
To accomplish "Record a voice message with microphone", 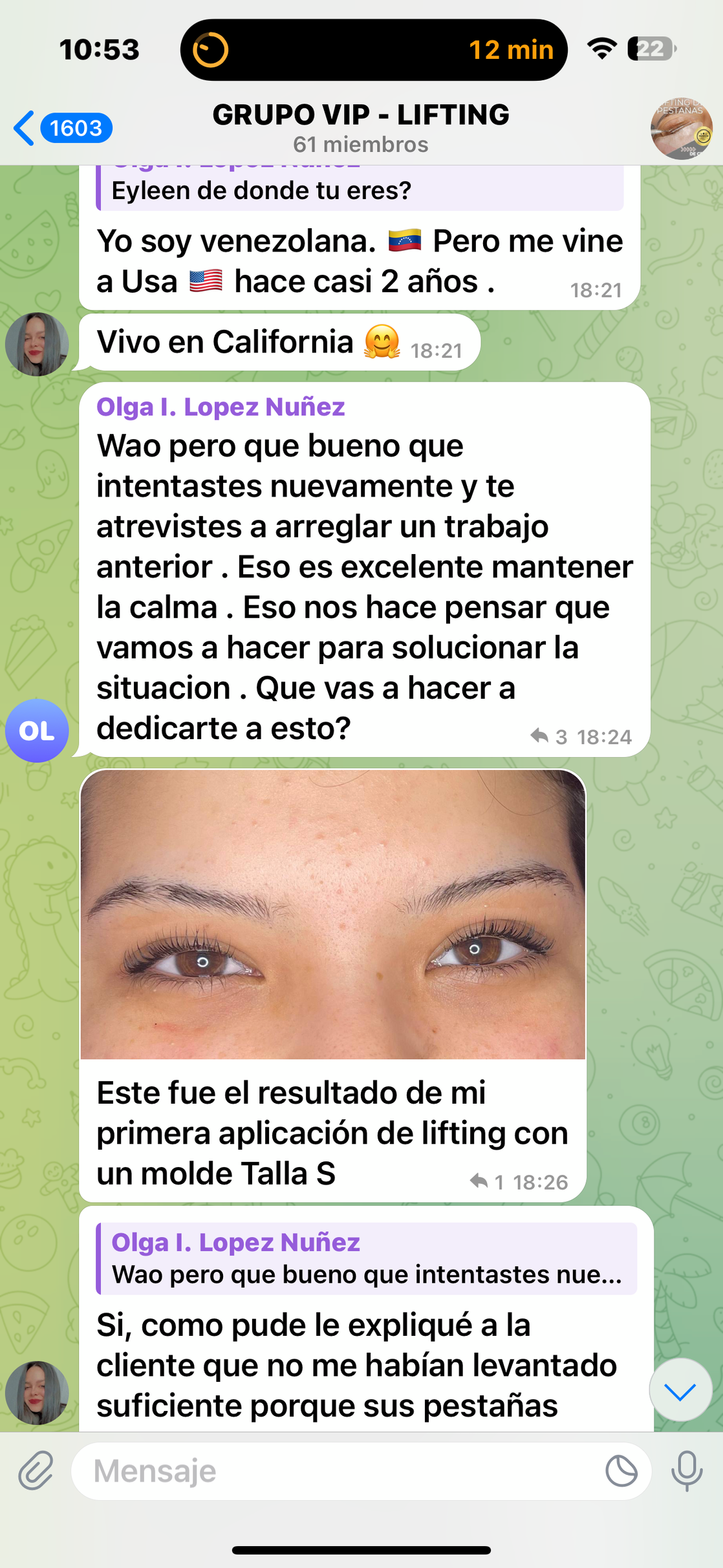I will pos(686,1471).
